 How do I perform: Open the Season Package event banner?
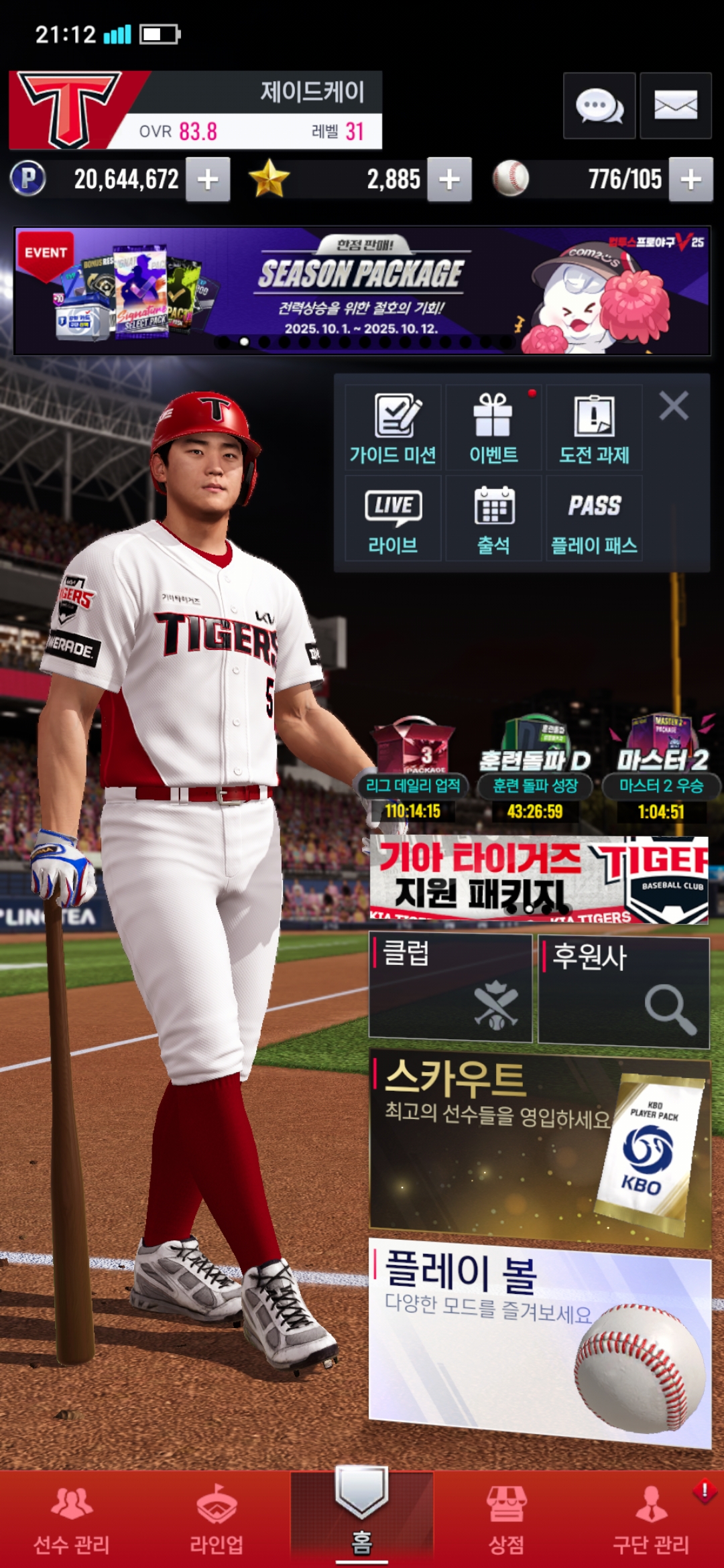[362, 291]
